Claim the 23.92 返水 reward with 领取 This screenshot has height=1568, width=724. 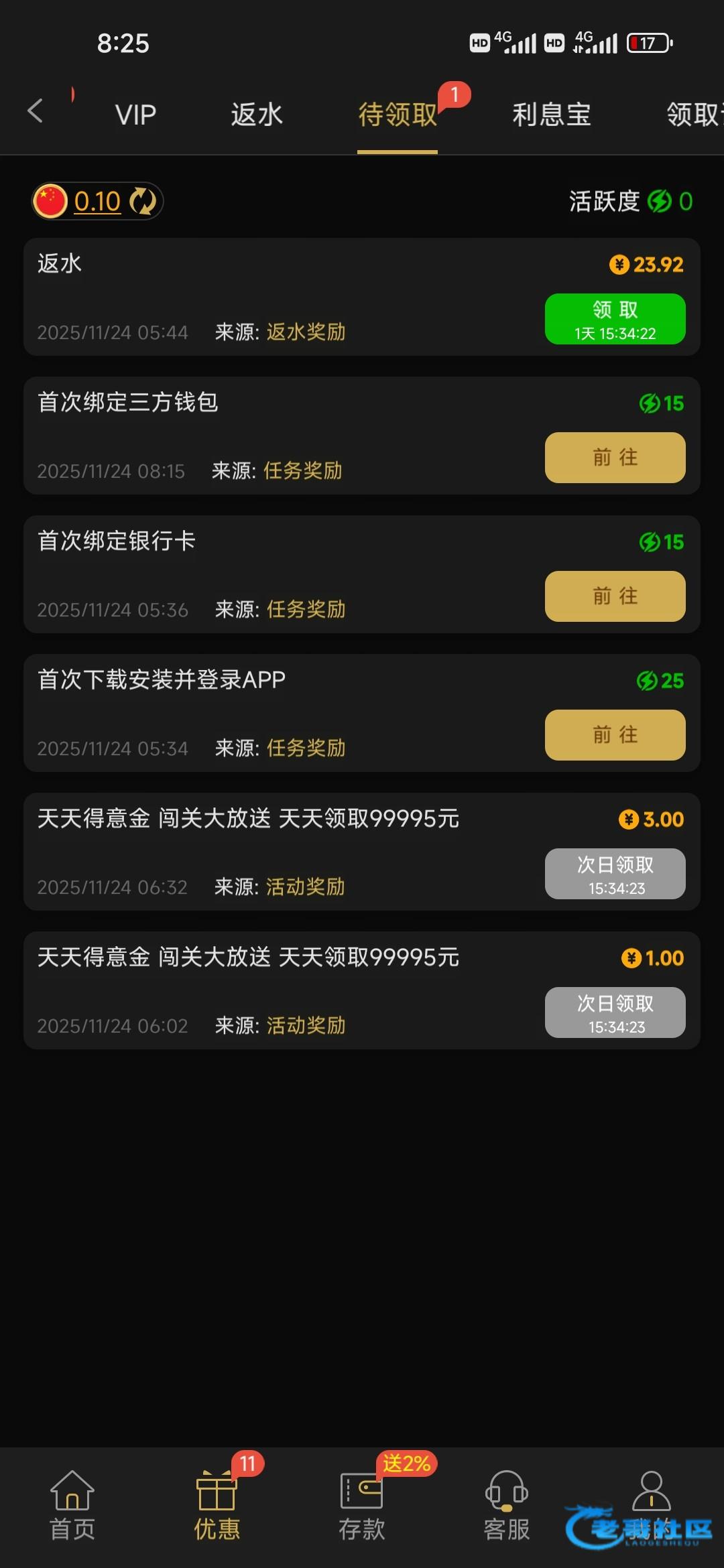[615, 319]
